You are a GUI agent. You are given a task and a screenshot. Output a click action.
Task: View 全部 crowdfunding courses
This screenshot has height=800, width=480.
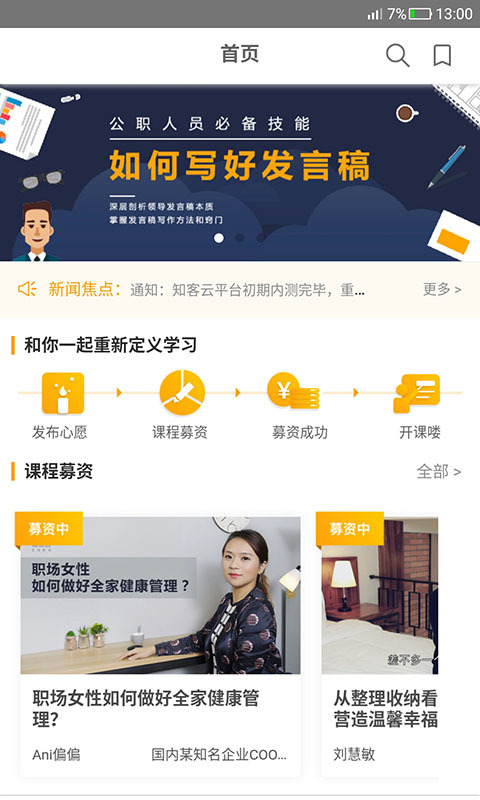[439, 471]
